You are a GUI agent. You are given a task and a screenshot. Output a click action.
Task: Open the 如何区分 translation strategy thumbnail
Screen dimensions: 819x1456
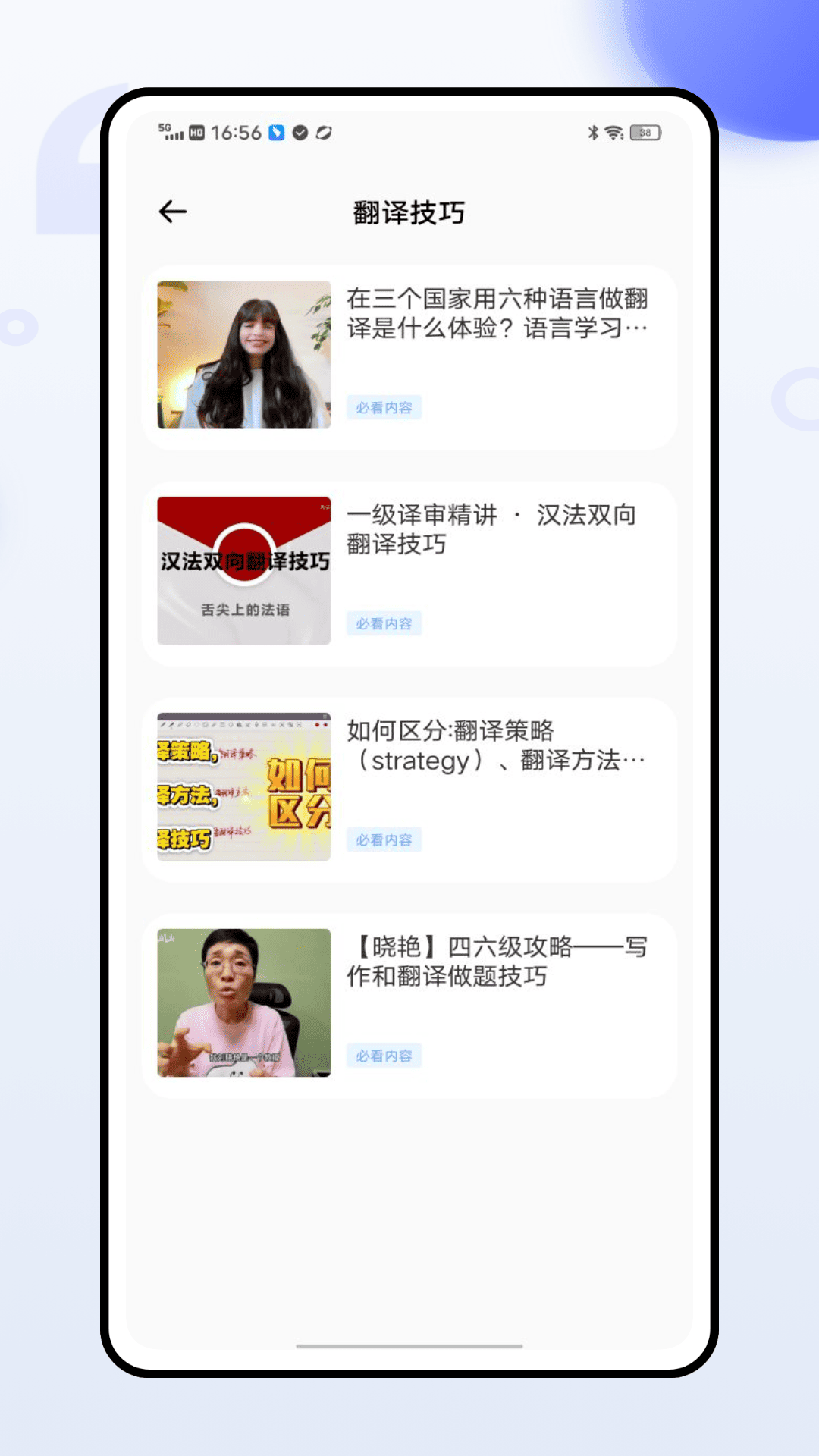(243, 788)
